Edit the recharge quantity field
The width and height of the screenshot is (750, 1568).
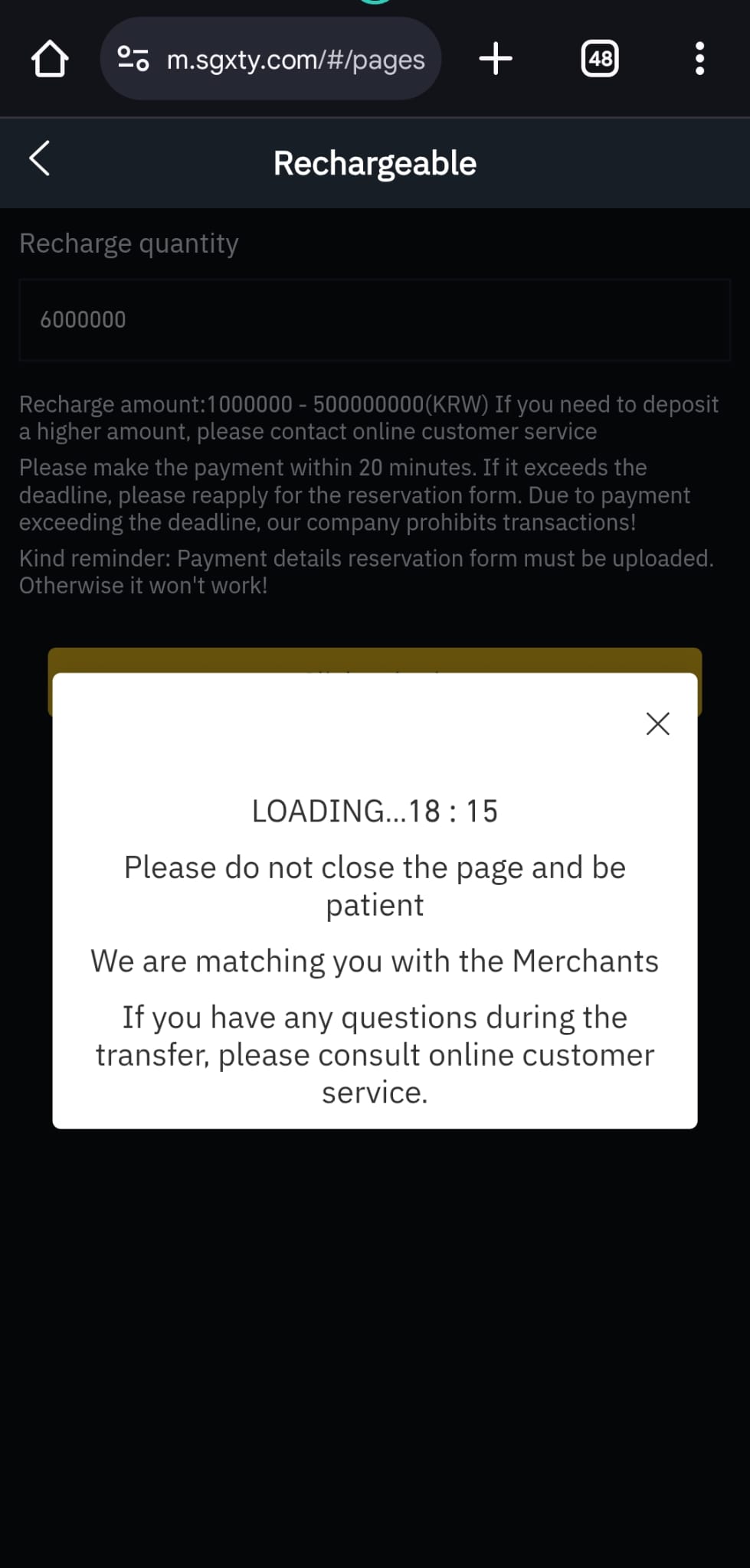(375, 319)
